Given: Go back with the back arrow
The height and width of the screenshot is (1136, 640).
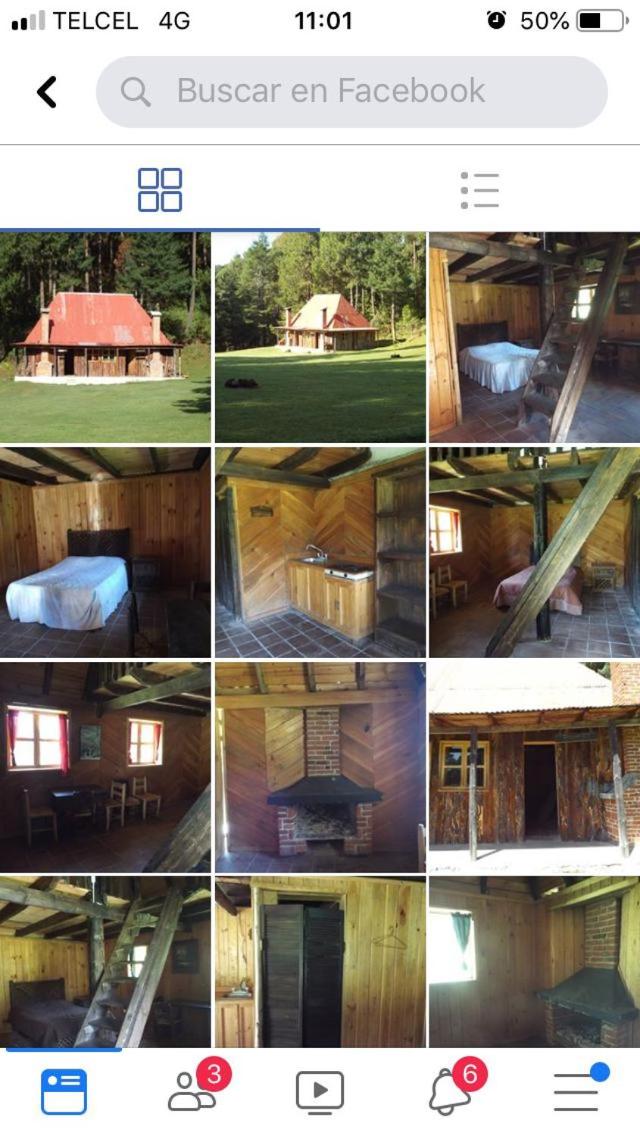Looking at the screenshot, I should pyautogui.click(x=47, y=92).
